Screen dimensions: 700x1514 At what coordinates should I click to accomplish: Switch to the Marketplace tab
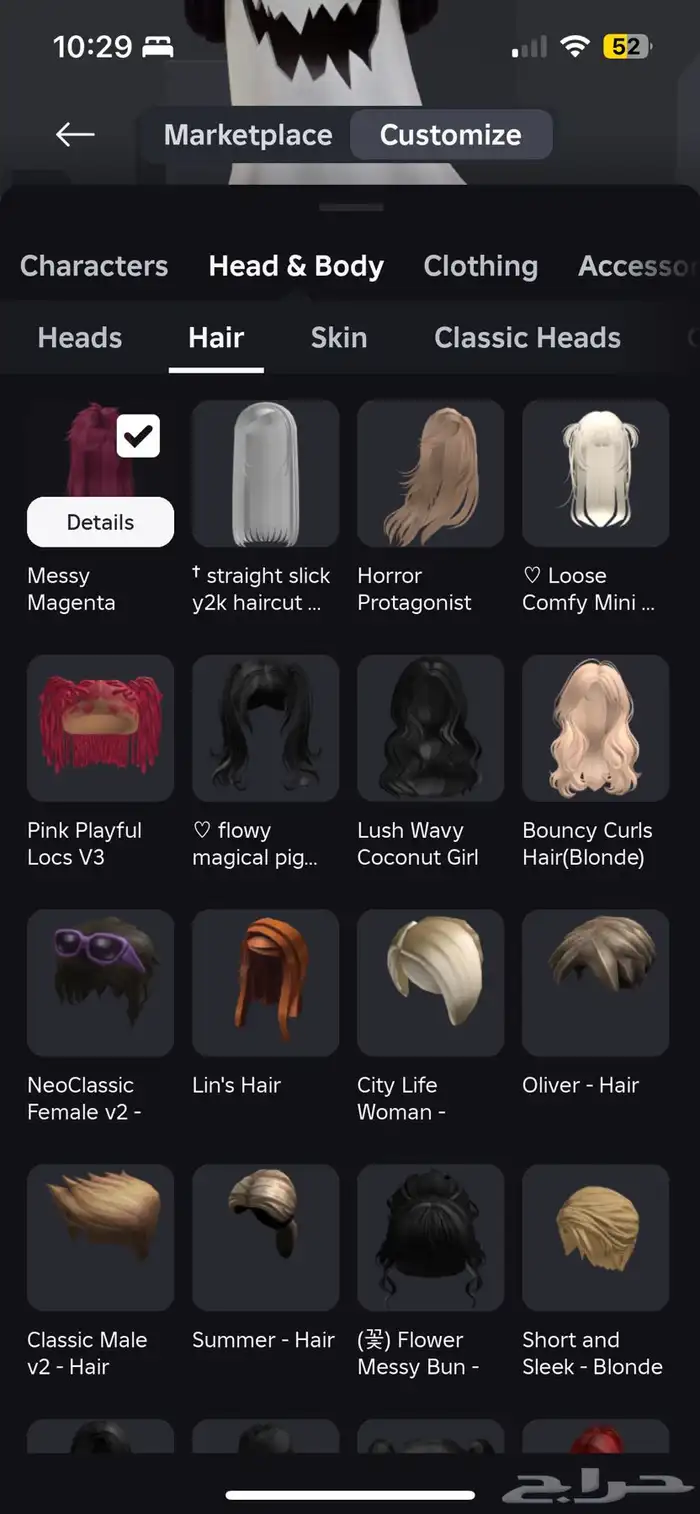point(248,135)
